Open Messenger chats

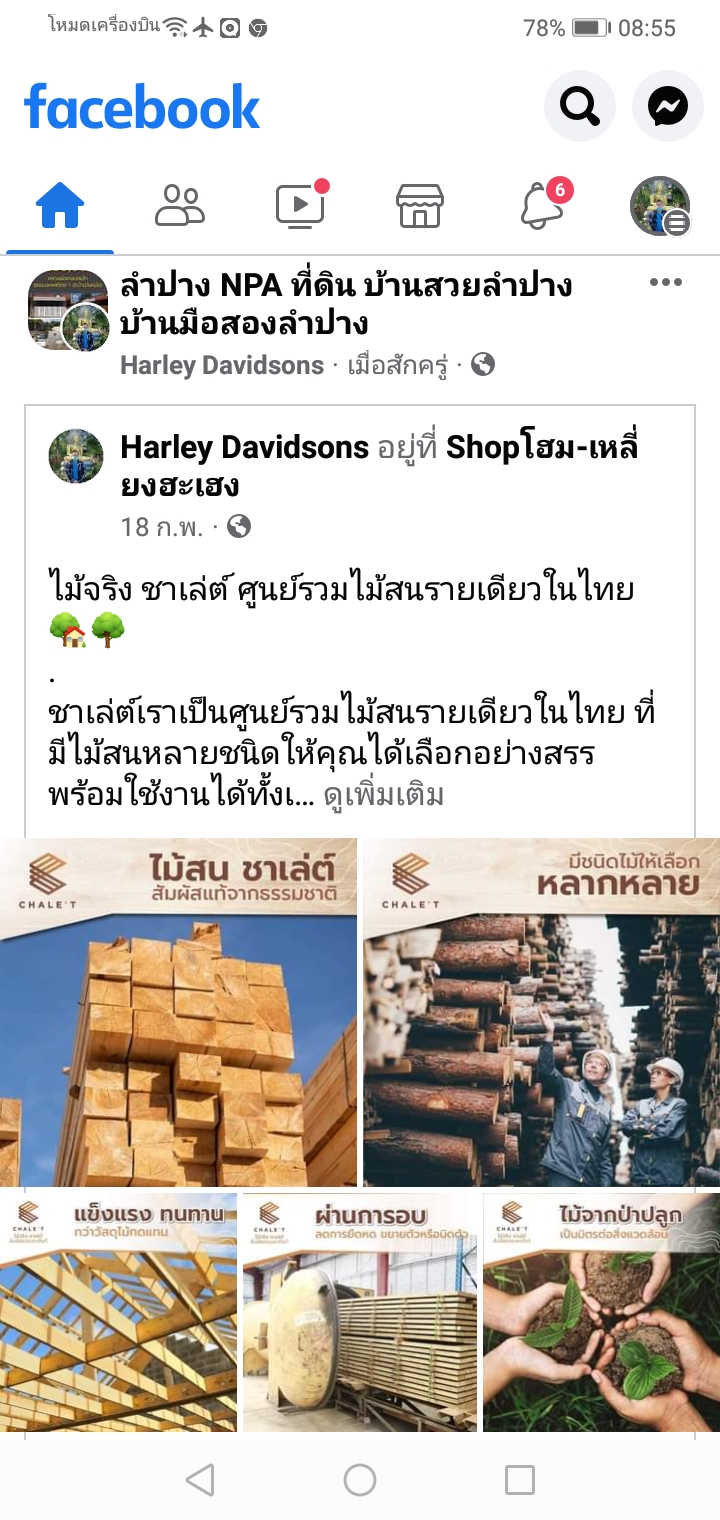point(668,105)
